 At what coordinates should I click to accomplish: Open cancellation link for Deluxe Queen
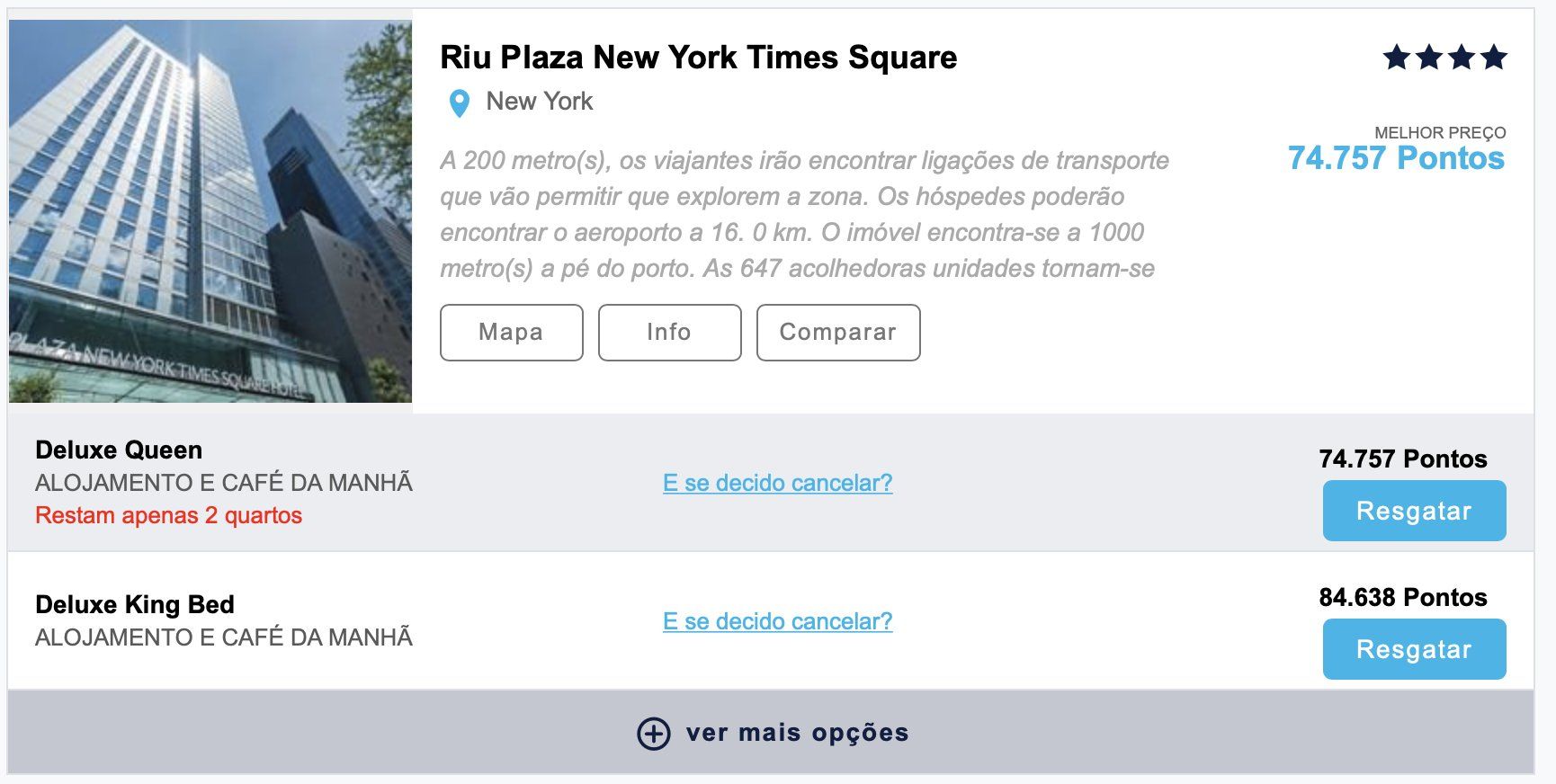pyautogui.click(x=777, y=483)
